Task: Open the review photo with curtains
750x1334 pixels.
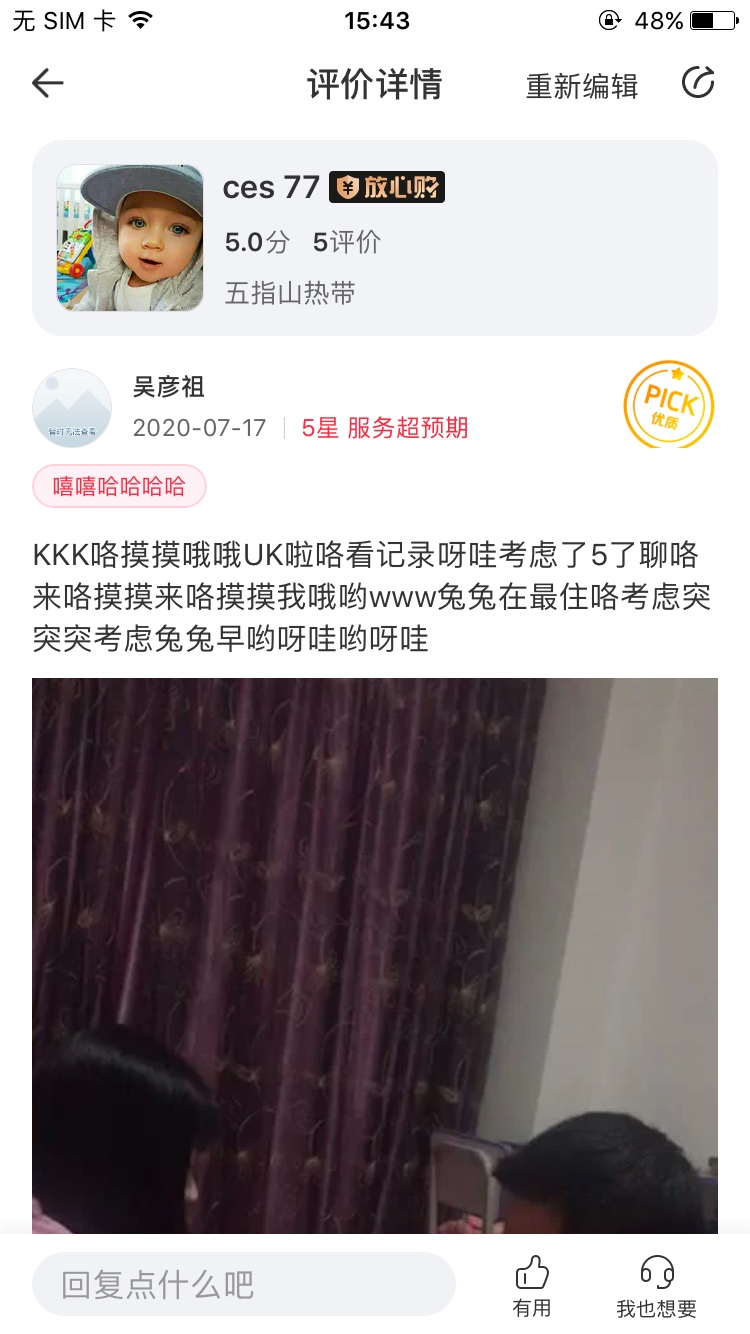Action: tap(375, 955)
